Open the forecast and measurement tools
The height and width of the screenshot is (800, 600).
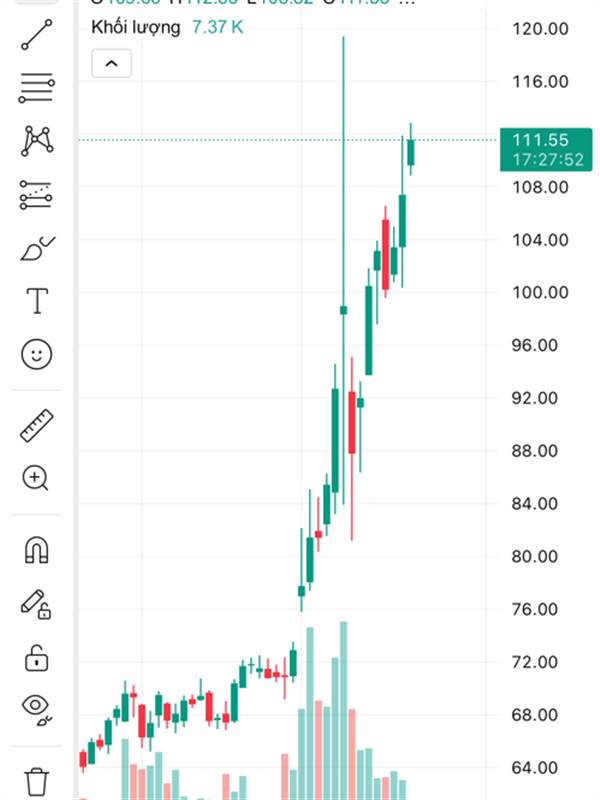pos(36,194)
